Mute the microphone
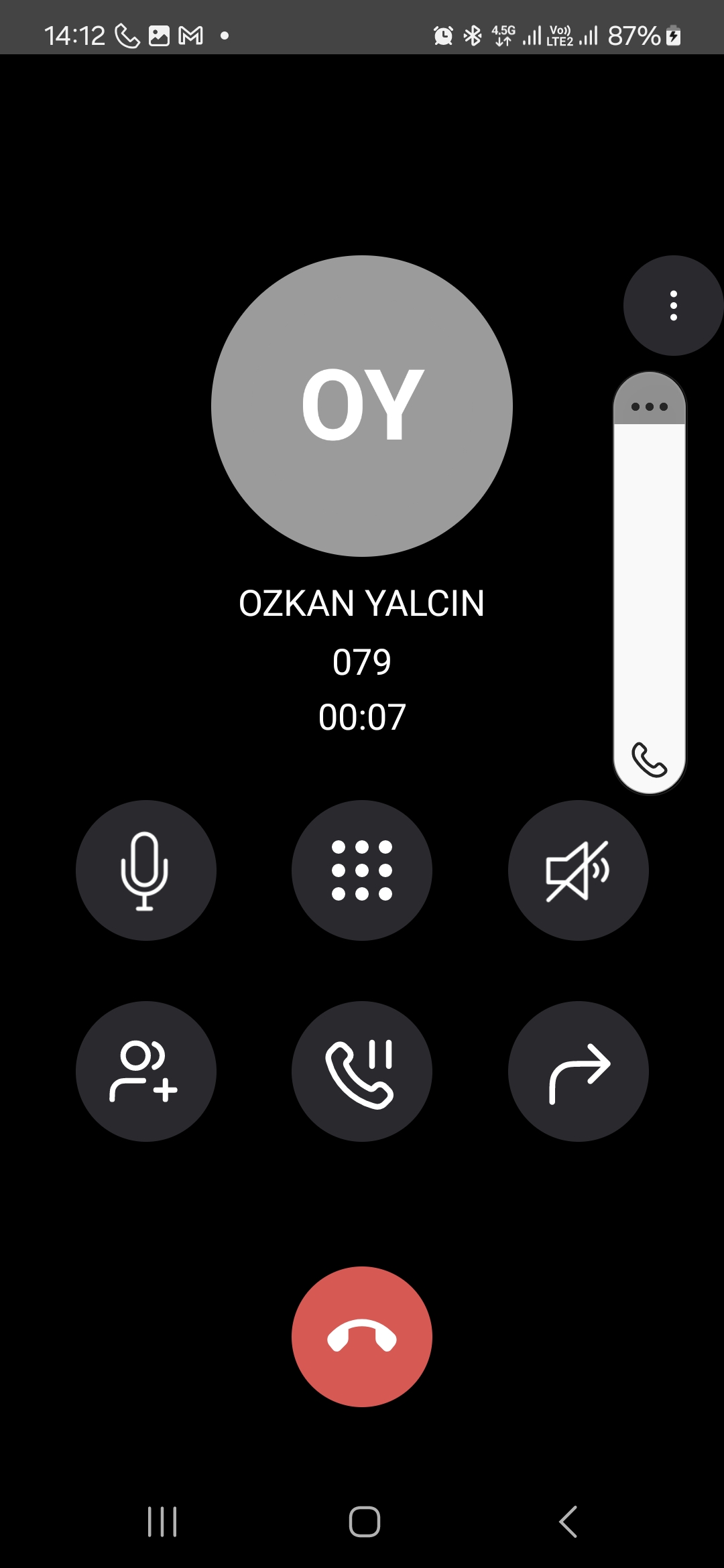Screen dimensions: 724x1568 pos(145,870)
